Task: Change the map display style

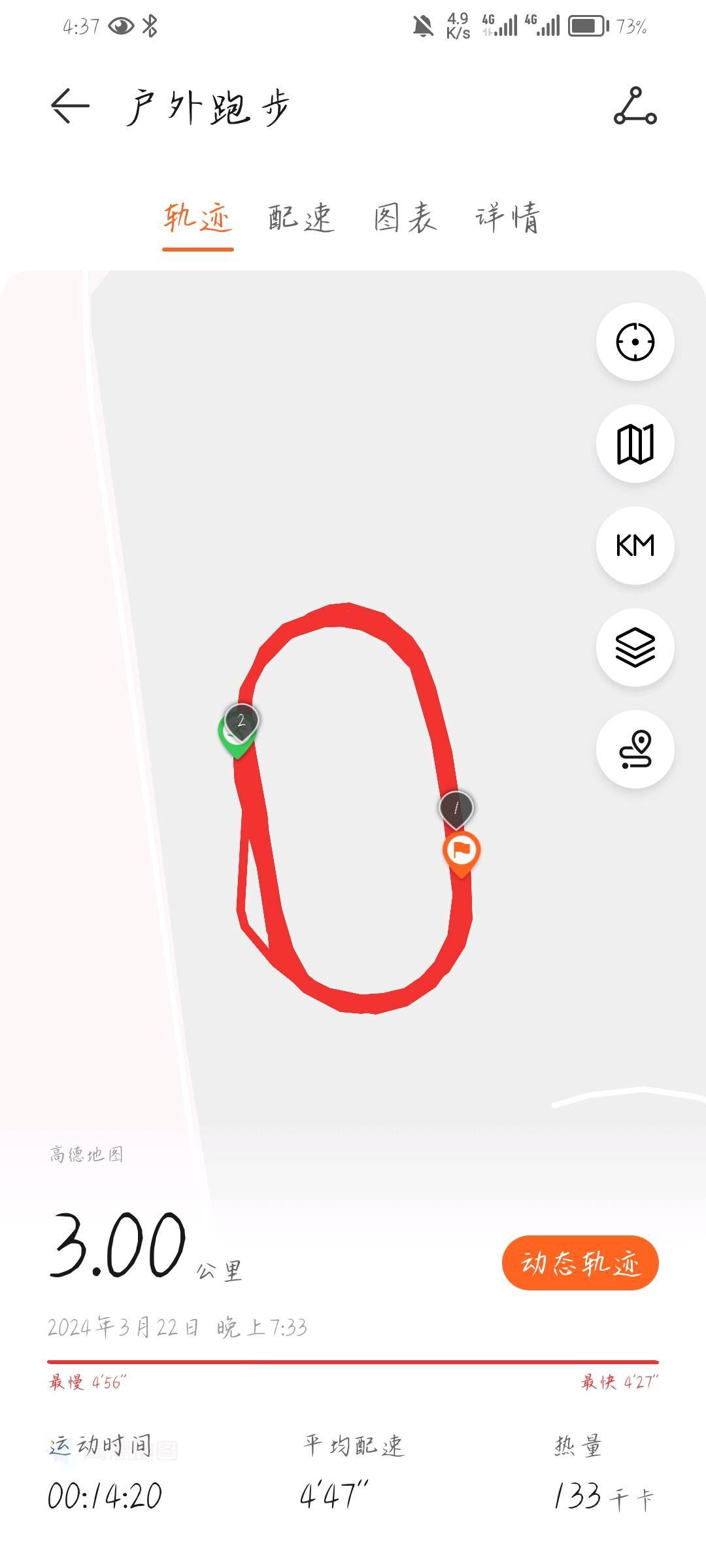Action: point(635,444)
